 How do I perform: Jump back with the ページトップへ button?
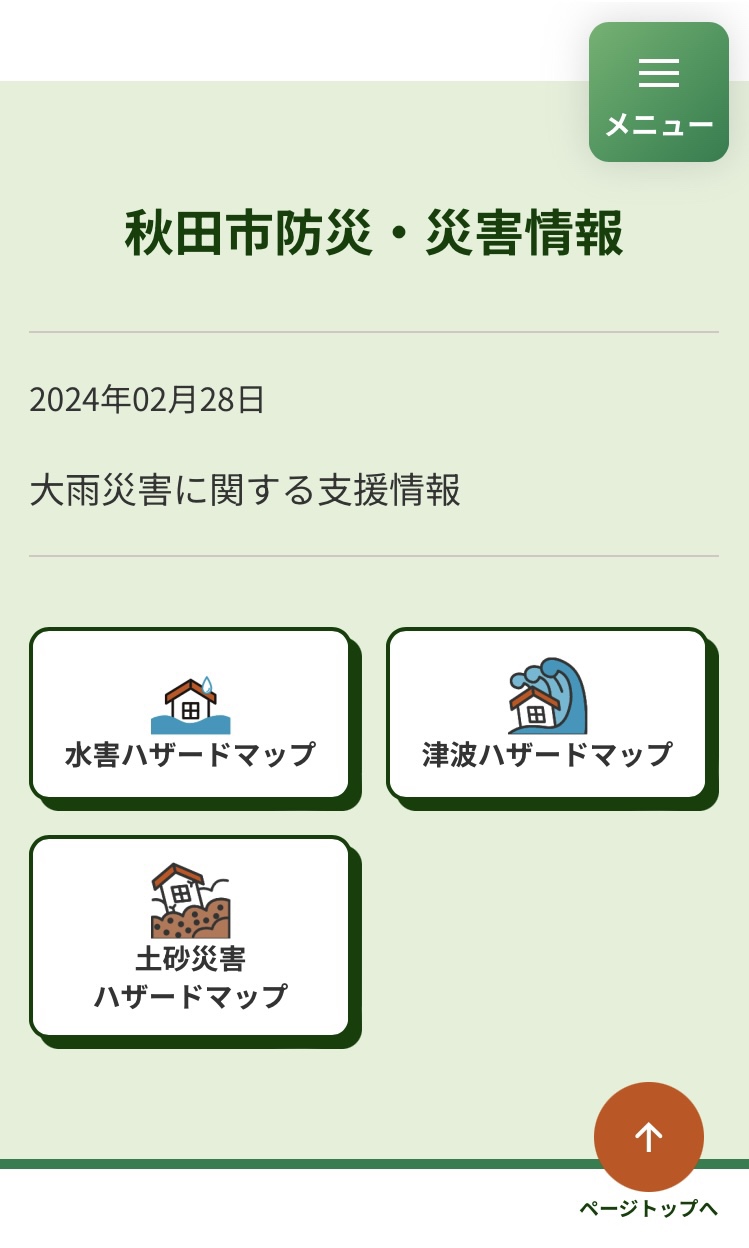pos(648,1138)
